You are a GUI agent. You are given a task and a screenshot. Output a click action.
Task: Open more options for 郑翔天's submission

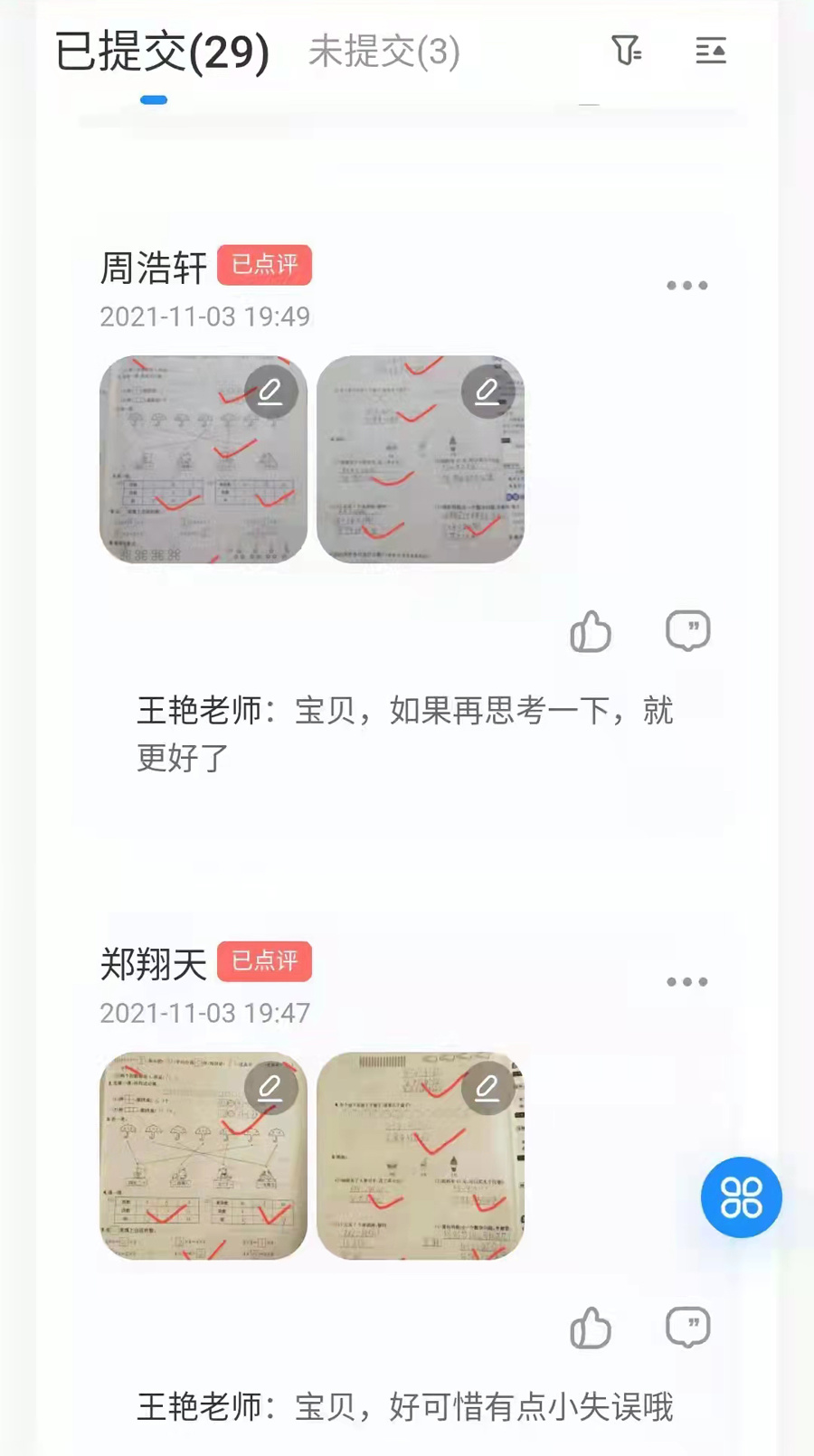[x=686, y=982]
